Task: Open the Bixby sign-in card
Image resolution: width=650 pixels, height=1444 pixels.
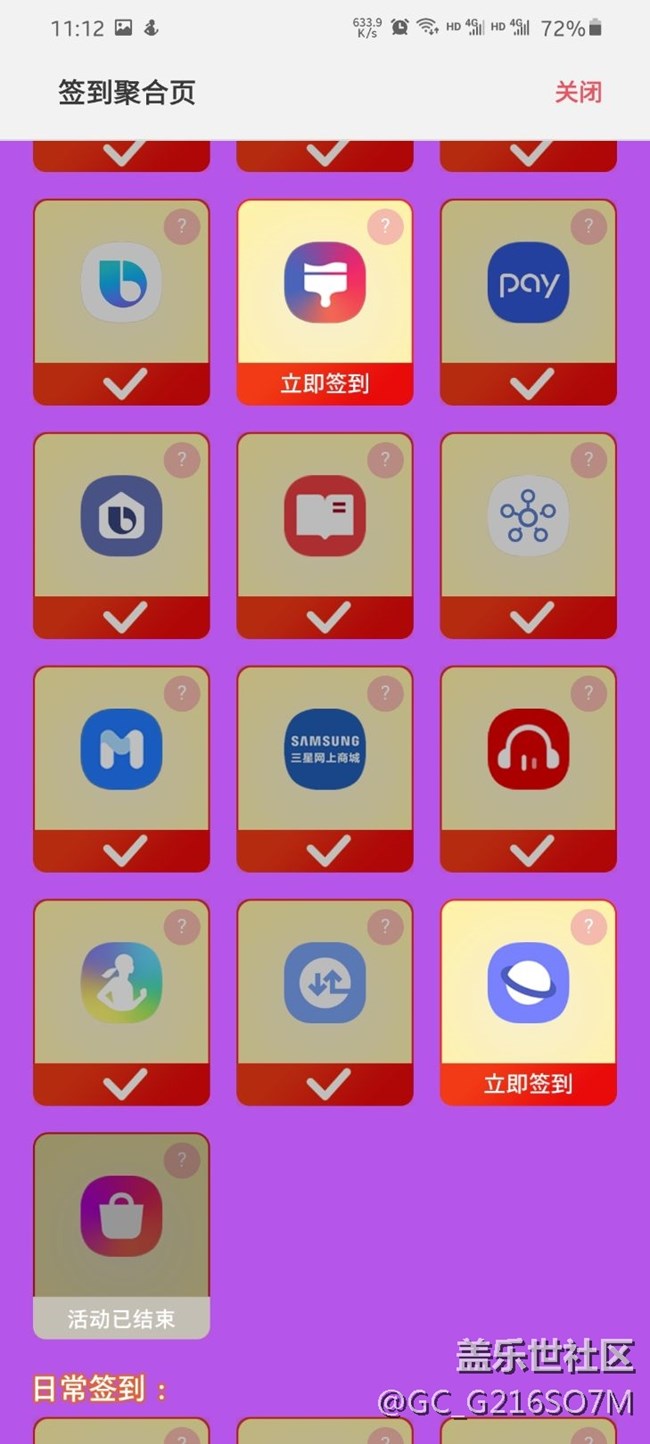Action: pyautogui.click(x=121, y=283)
